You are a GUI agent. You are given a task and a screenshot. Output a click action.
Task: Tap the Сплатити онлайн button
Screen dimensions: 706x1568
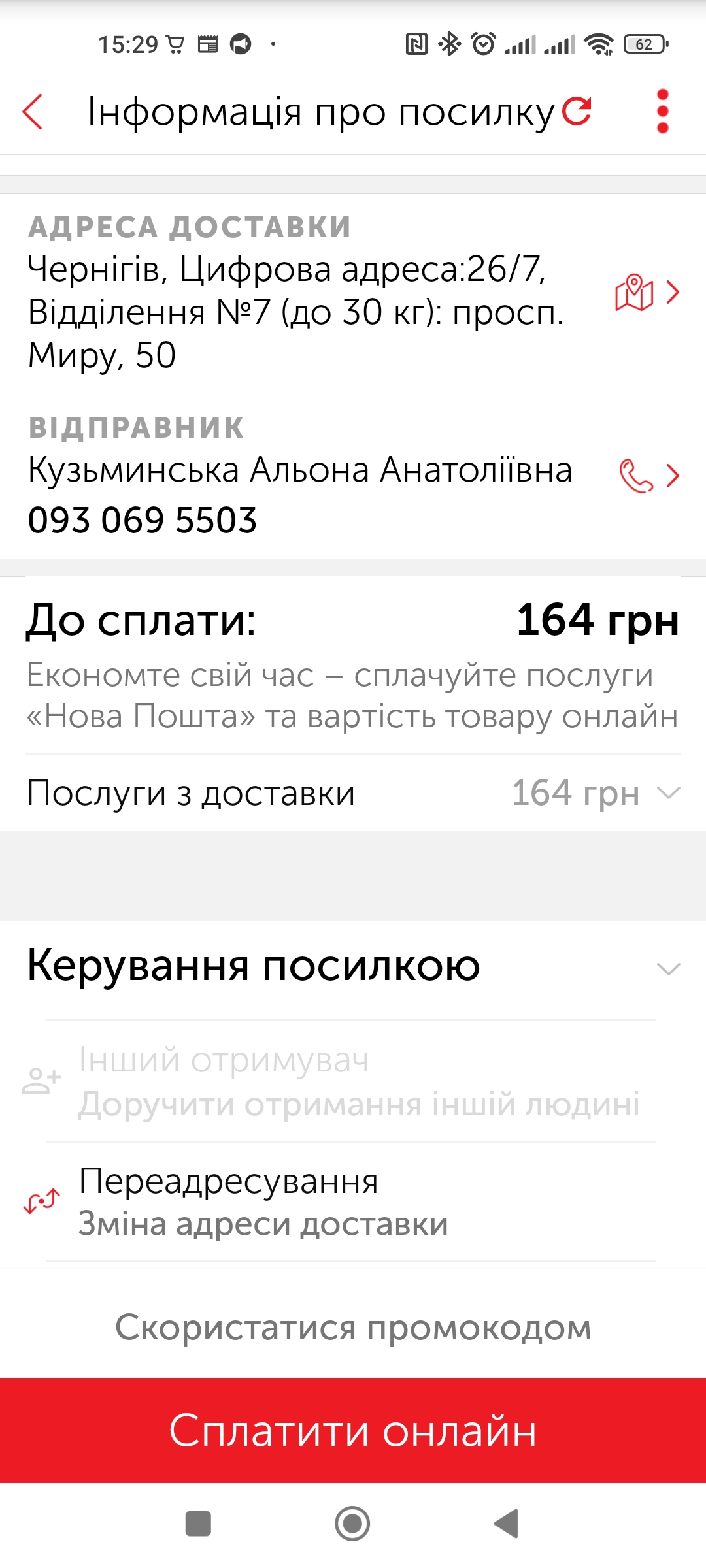[353, 1431]
